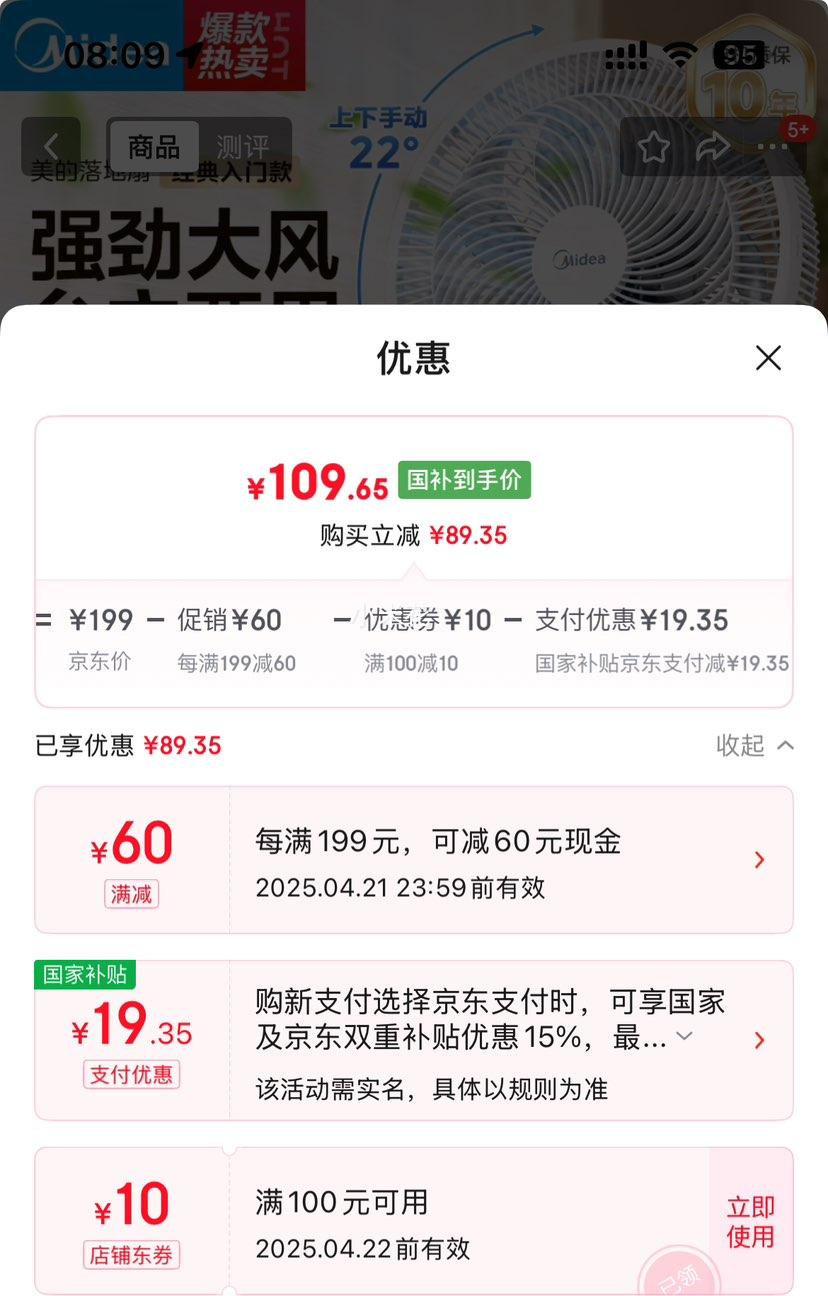Close the 优惠 popup with the X
828x1296 pixels.
(x=768, y=358)
